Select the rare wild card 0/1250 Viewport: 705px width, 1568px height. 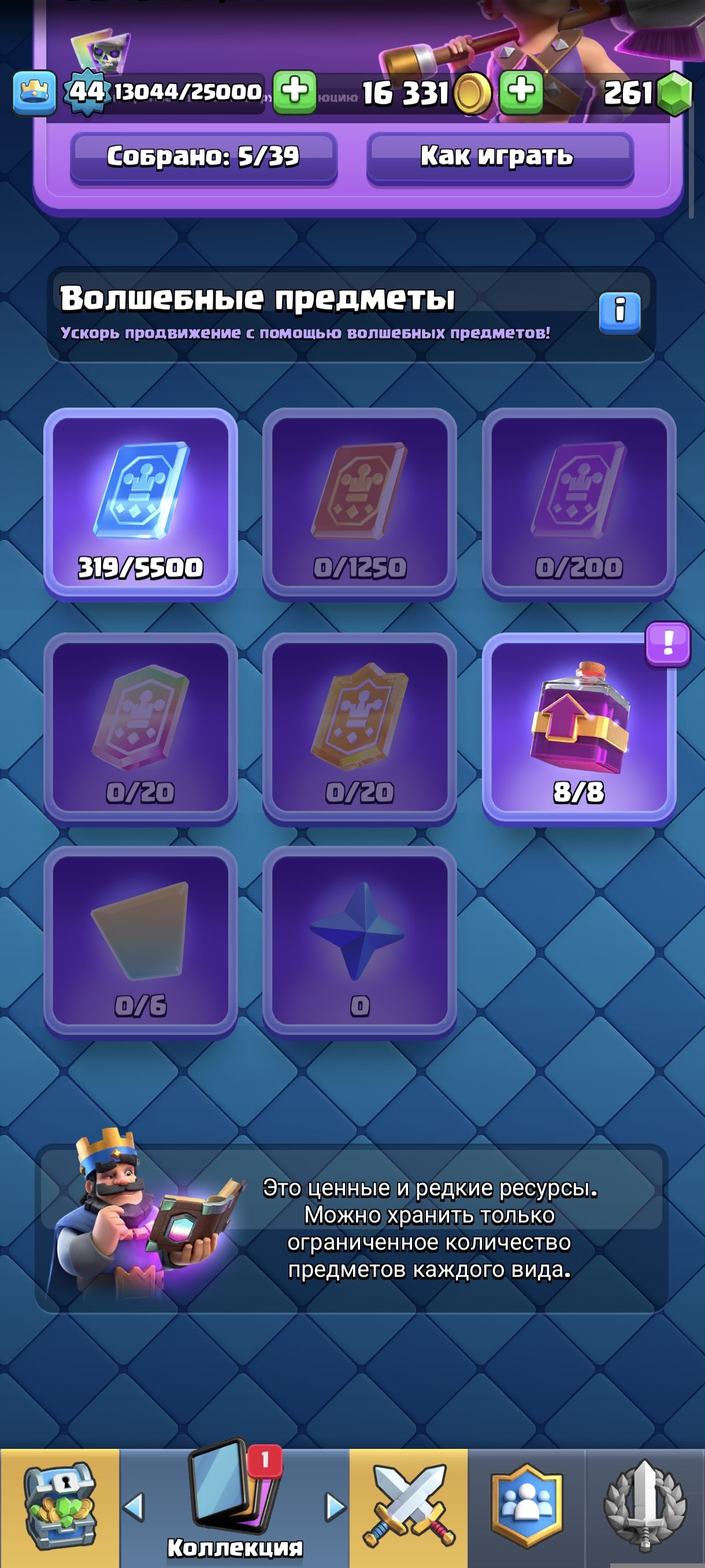(359, 504)
